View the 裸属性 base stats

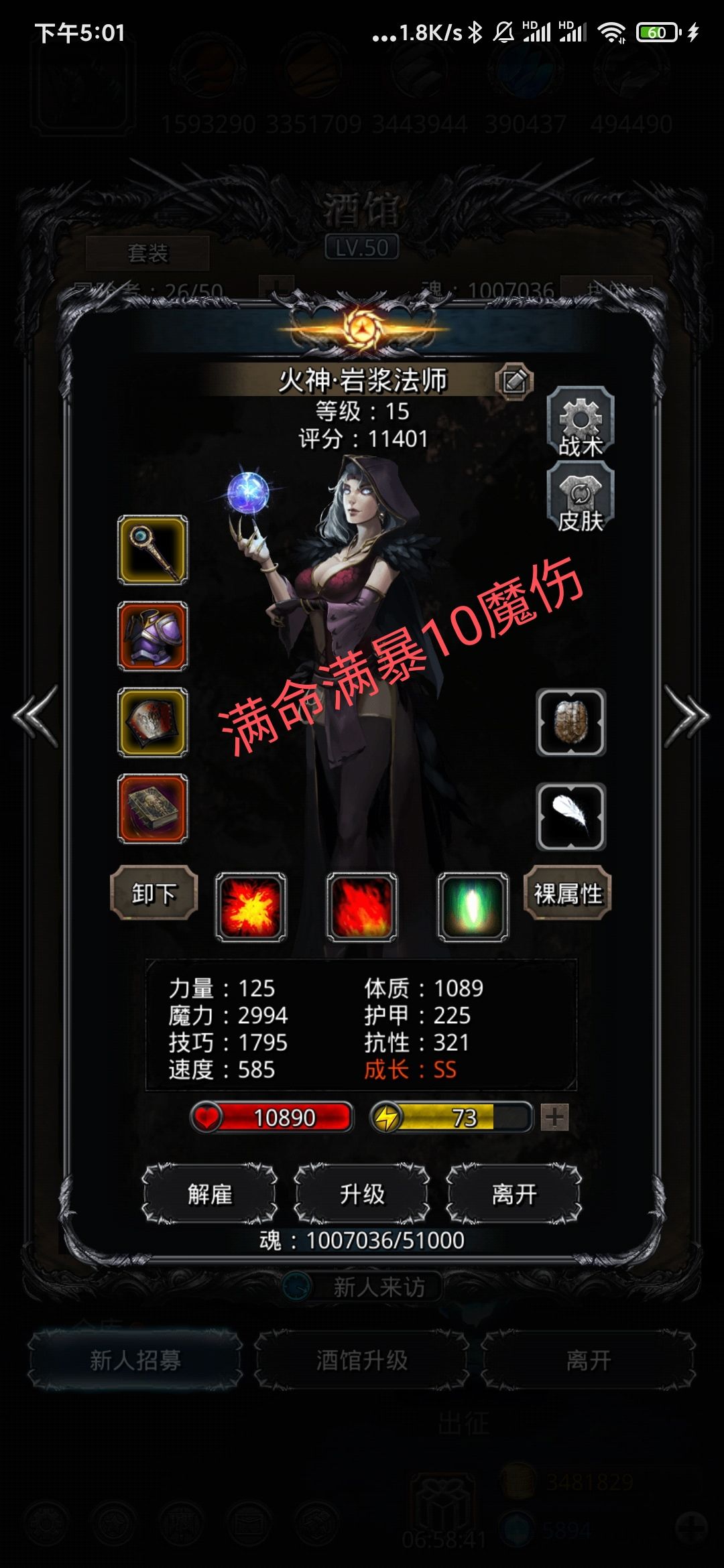(x=567, y=893)
